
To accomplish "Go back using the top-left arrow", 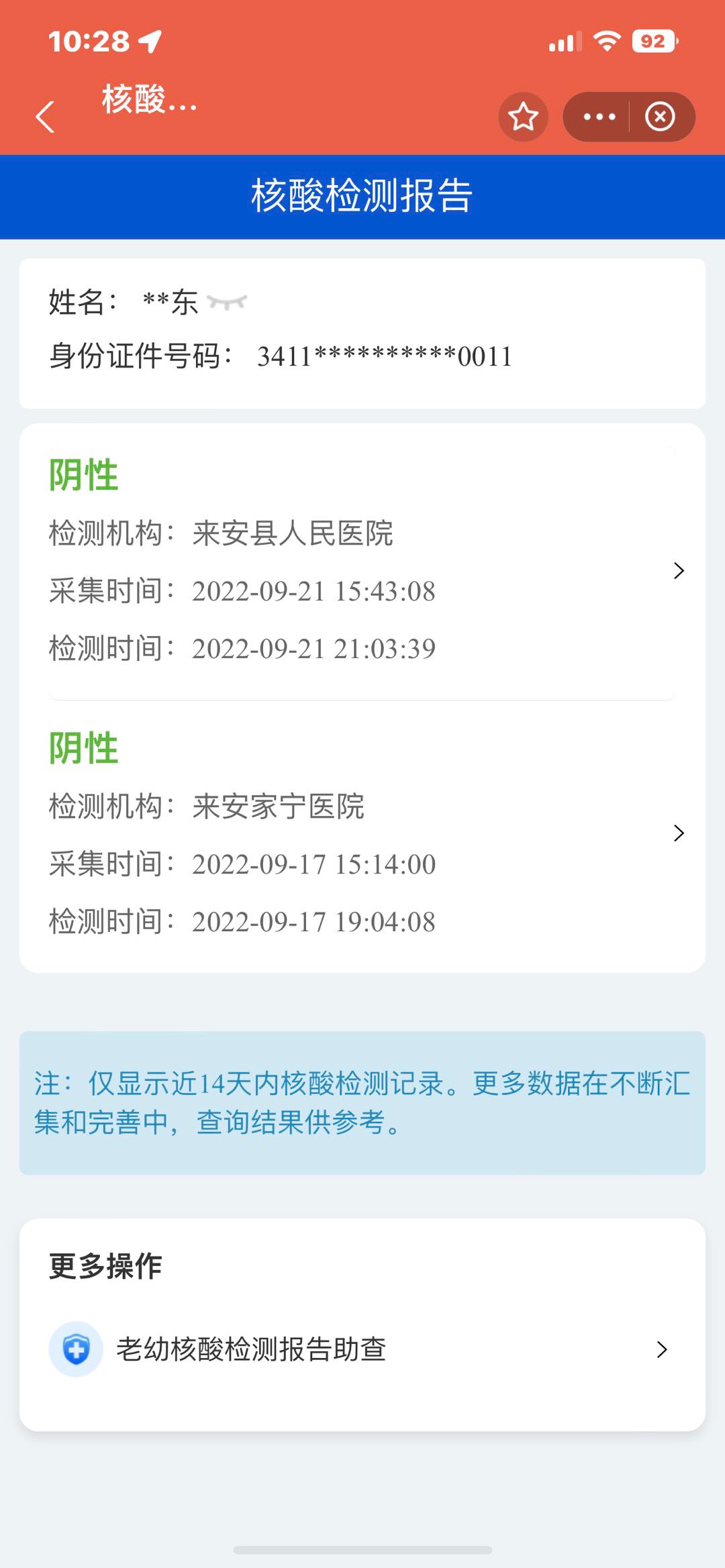I will pos(45,117).
